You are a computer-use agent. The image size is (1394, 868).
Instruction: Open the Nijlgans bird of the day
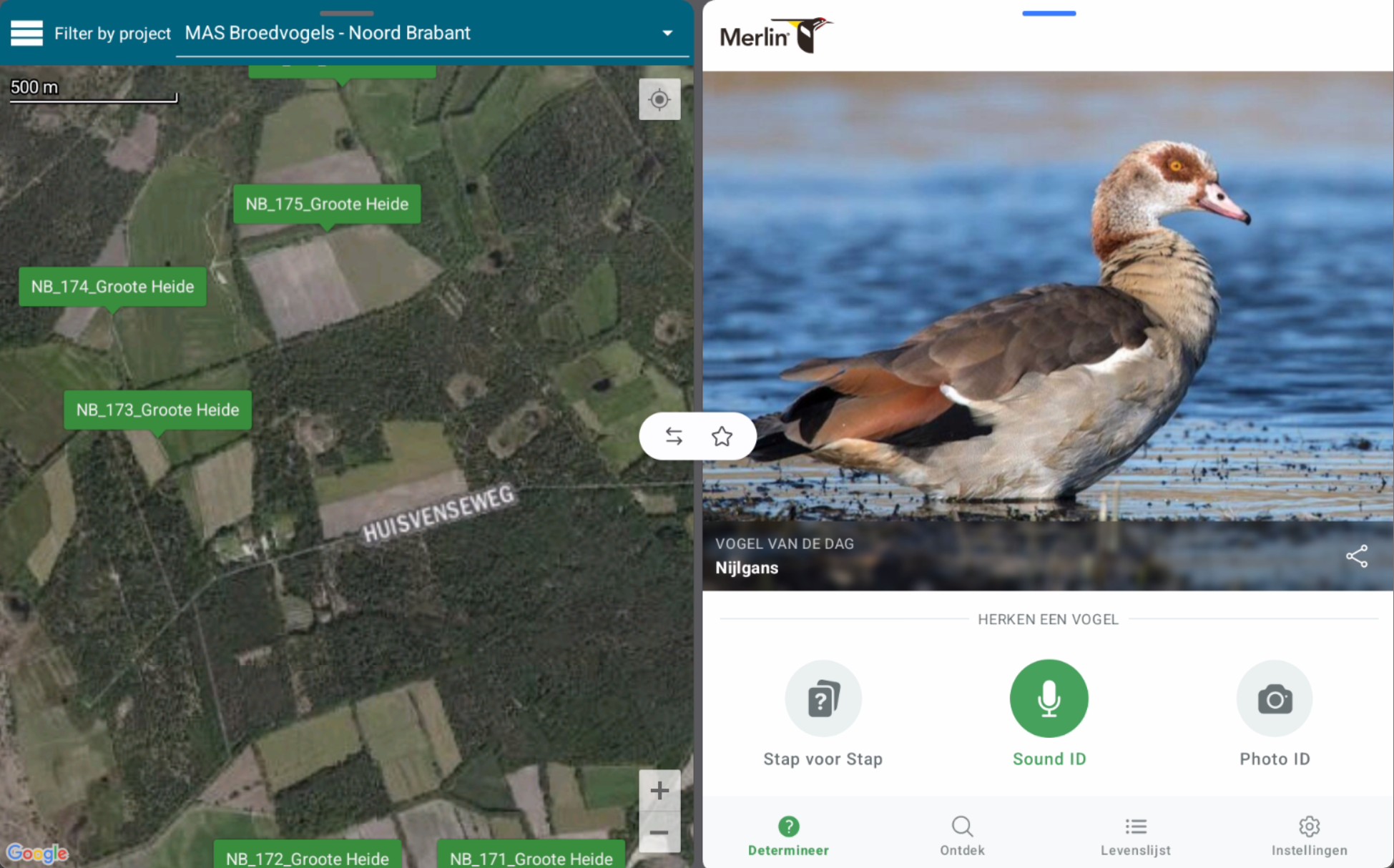(x=747, y=568)
